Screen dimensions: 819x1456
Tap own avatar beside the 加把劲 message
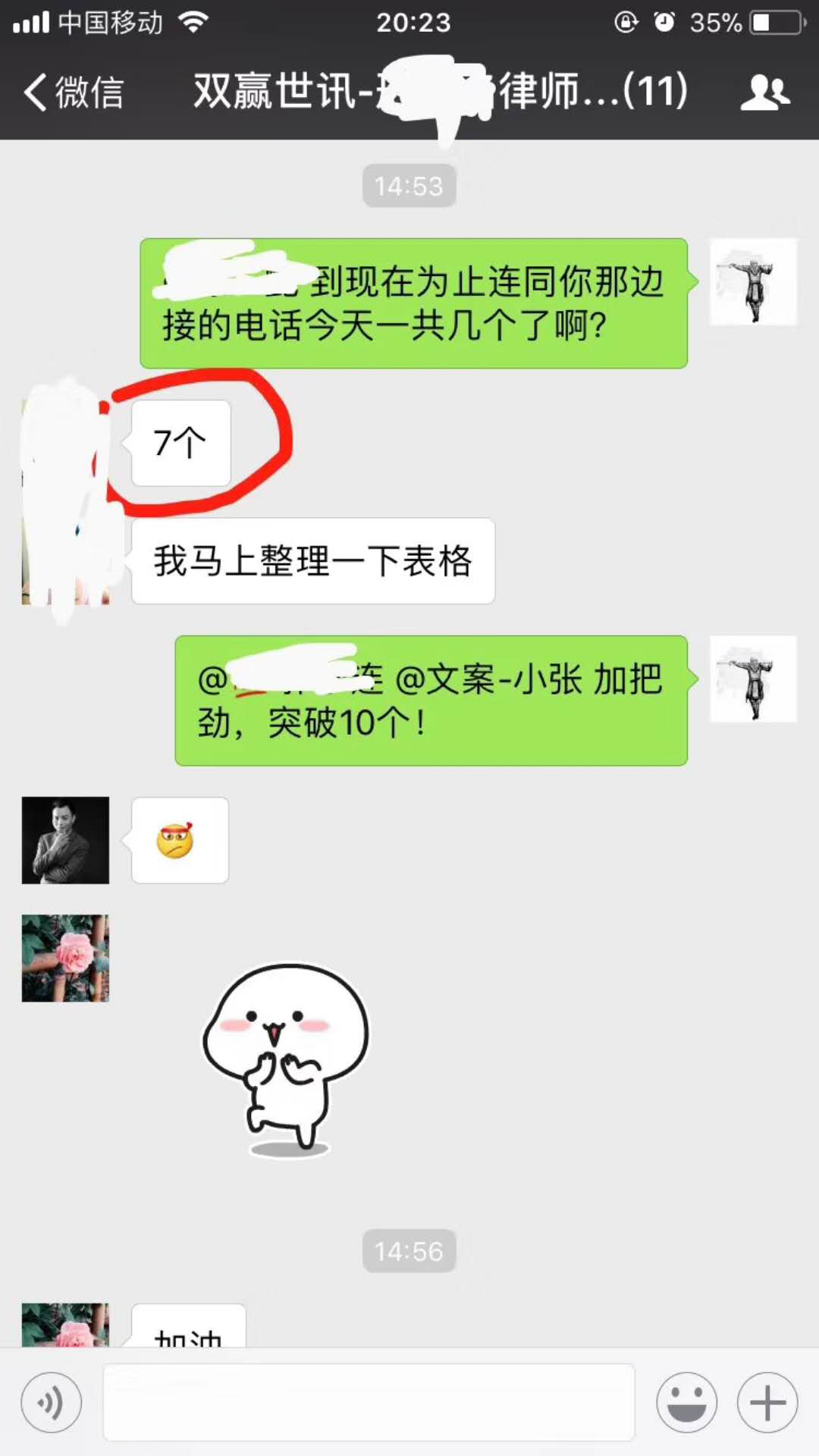pos(753,679)
